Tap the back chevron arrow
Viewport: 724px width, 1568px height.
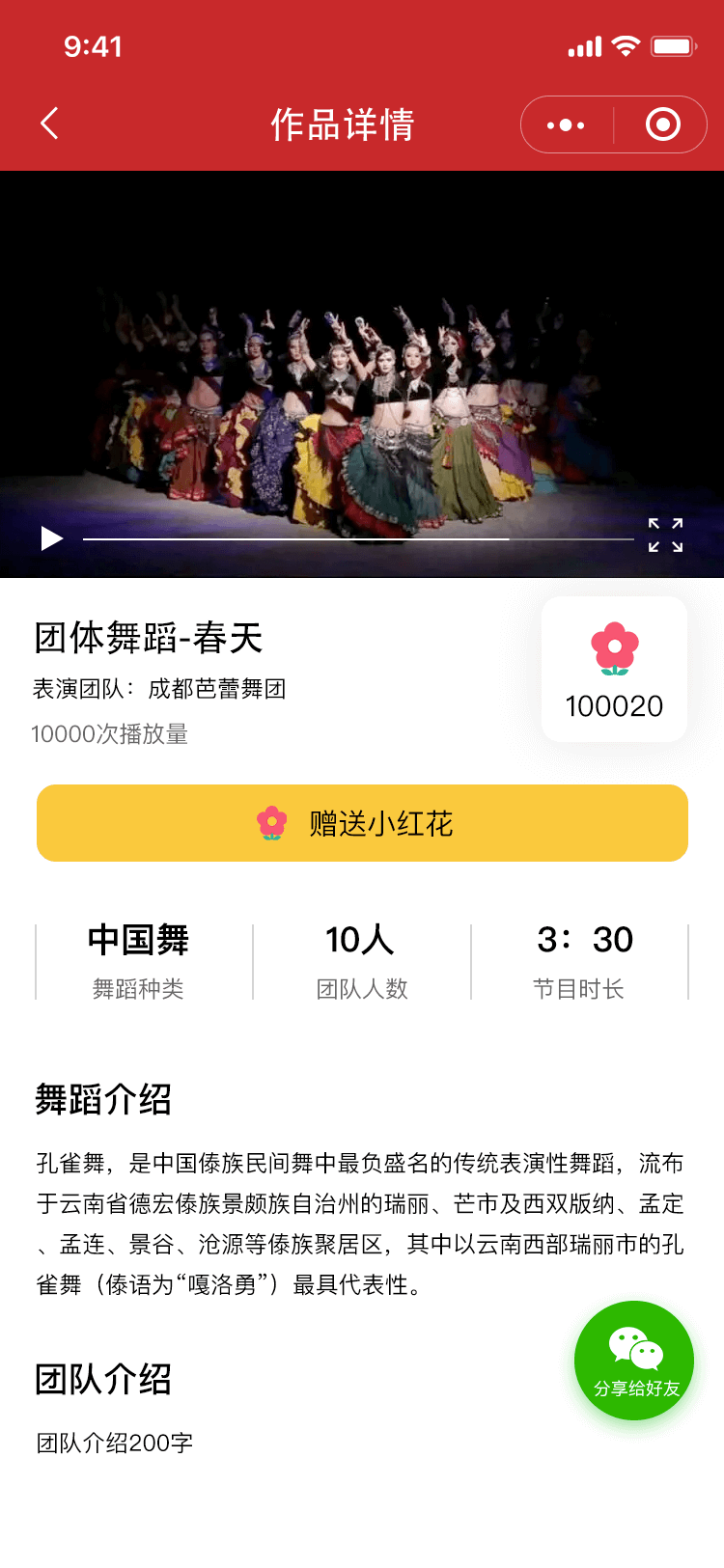48,124
